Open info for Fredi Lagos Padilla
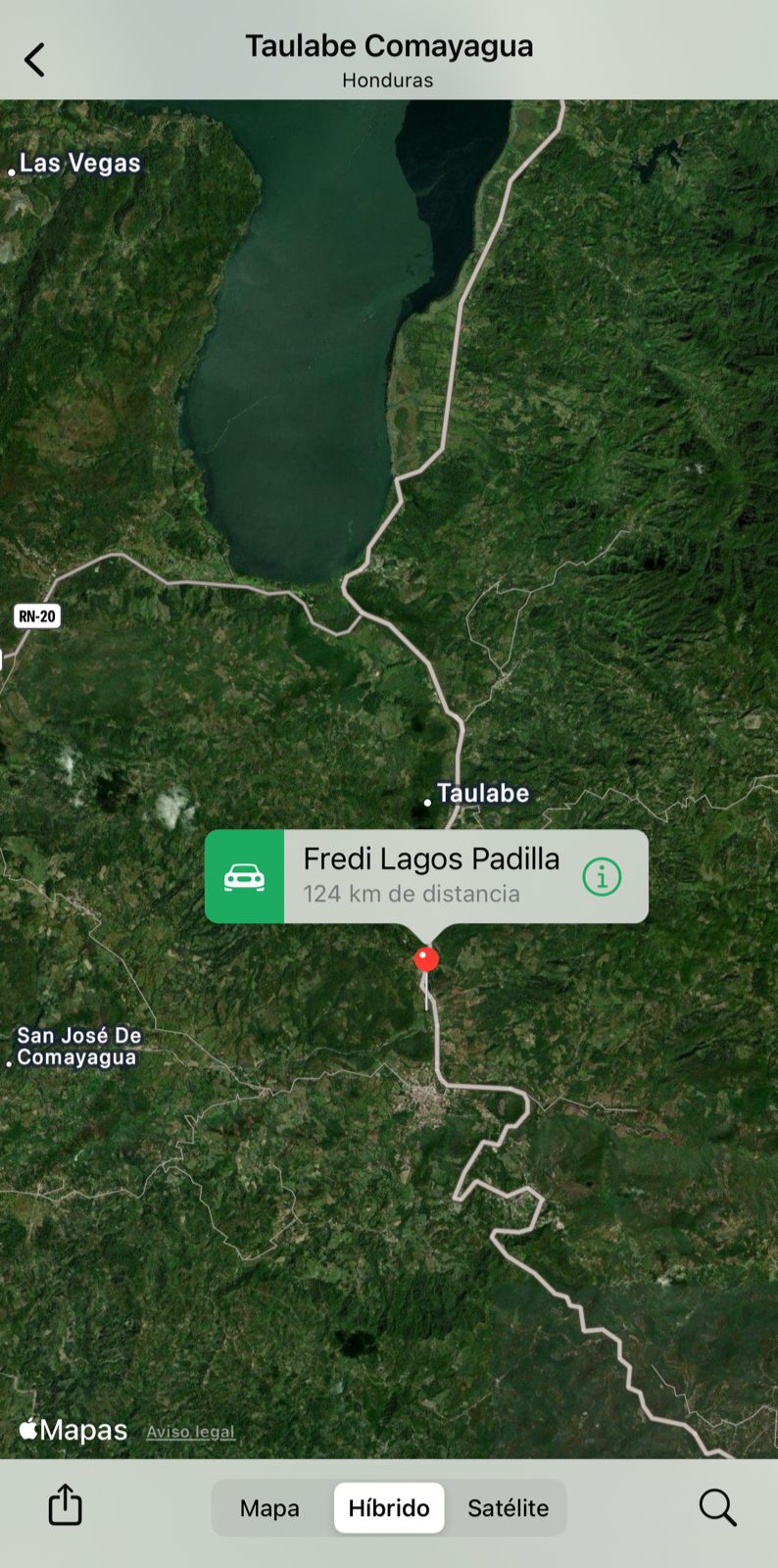Screen dimensions: 778x1568 (x=602, y=876)
